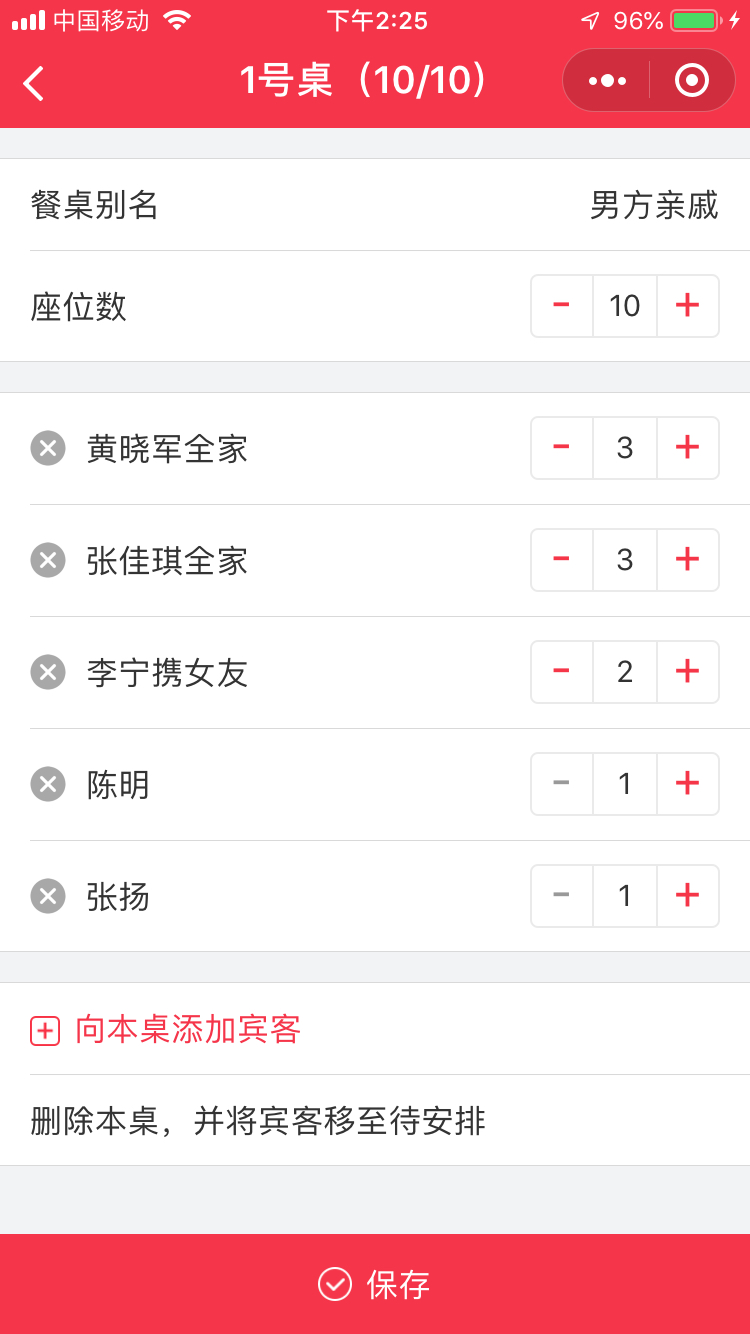Remove 张扬 from the table
Screen dimensions: 750x1334
(x=48, y=896)
